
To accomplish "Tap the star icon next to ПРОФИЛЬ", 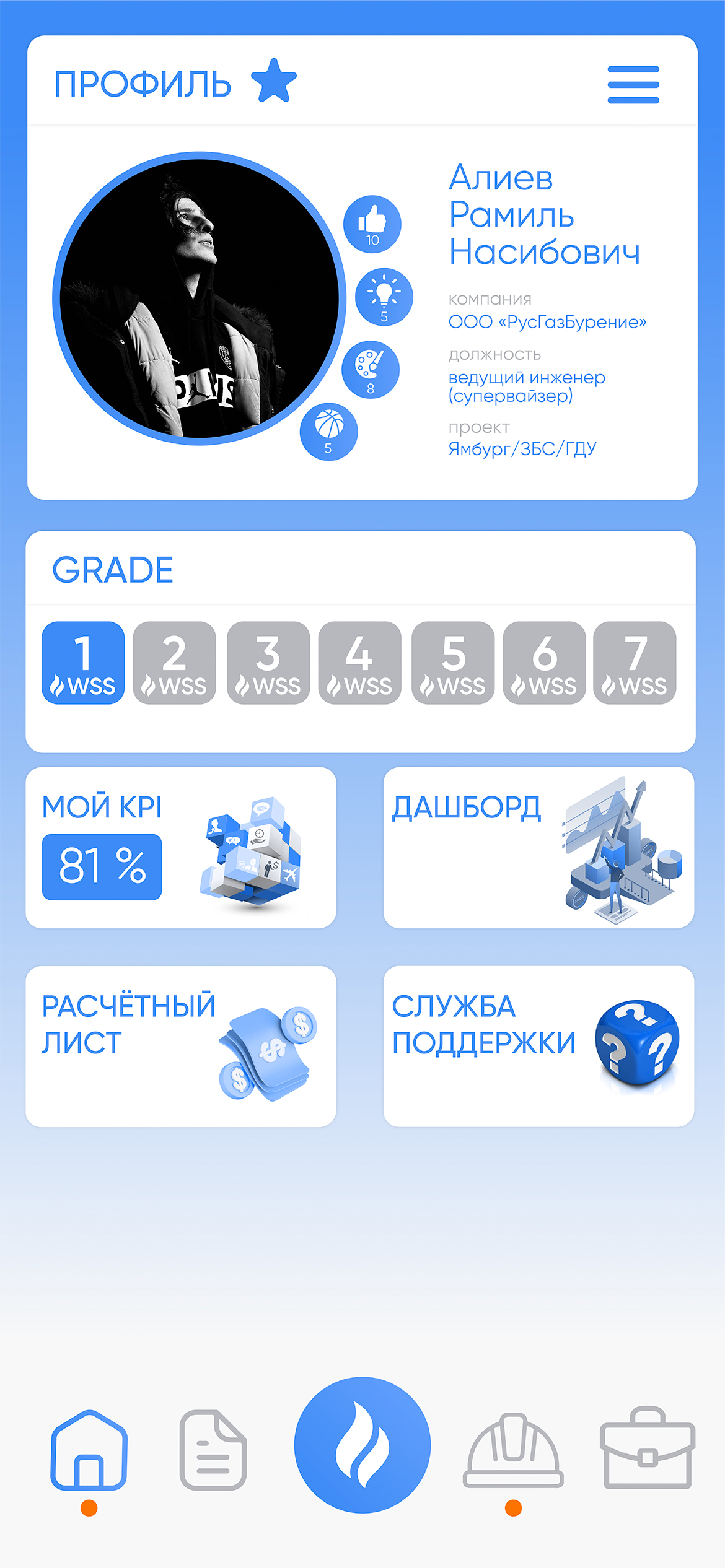I will (x=274, y=81).
